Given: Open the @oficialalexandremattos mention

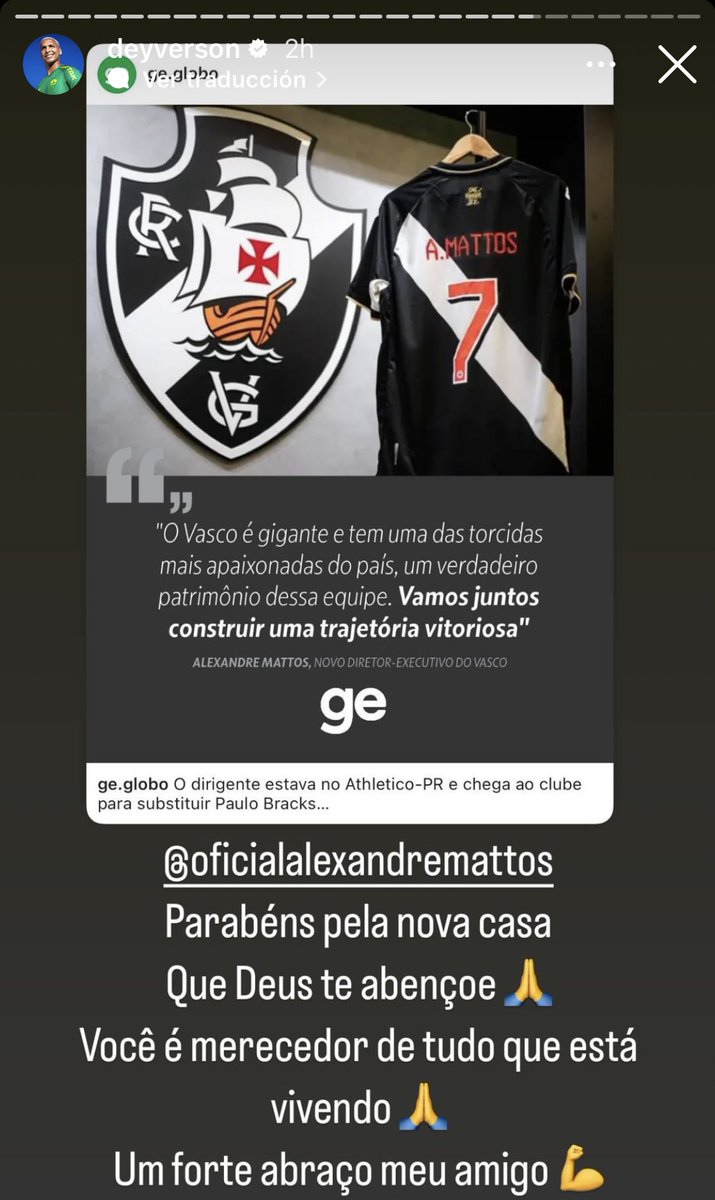Looking at the screenshot, I should 358,863.
